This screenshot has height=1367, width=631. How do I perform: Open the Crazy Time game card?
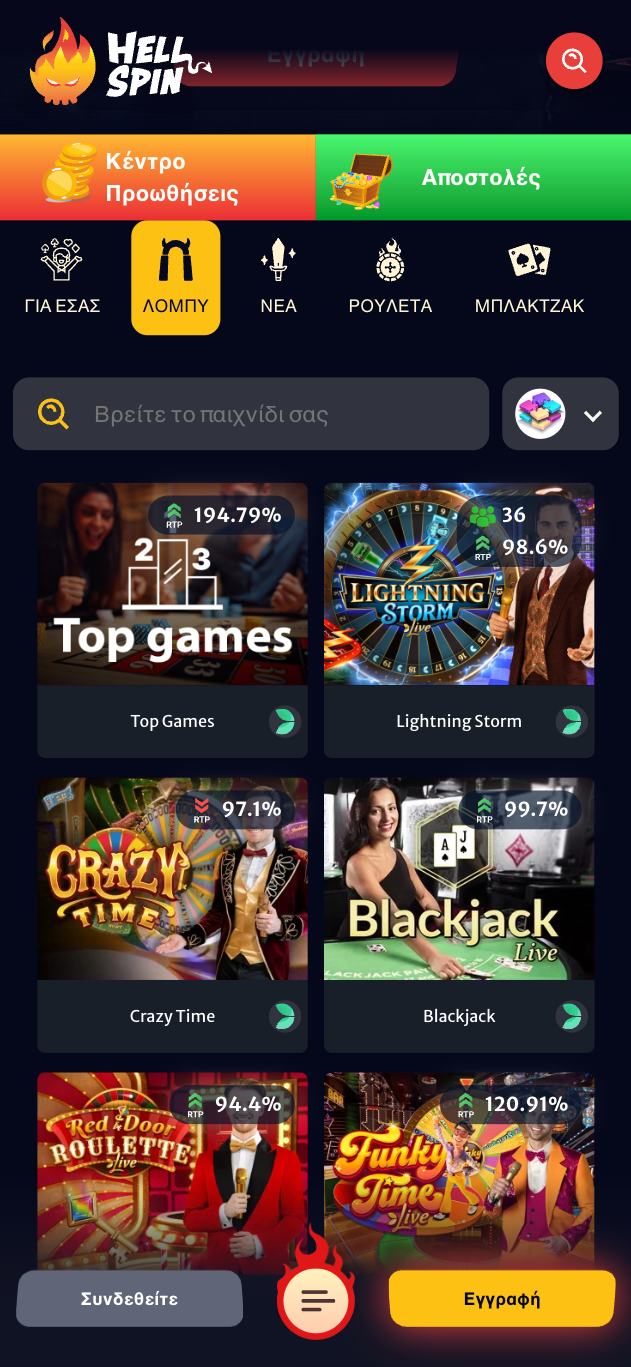click(x=172, y=915)
